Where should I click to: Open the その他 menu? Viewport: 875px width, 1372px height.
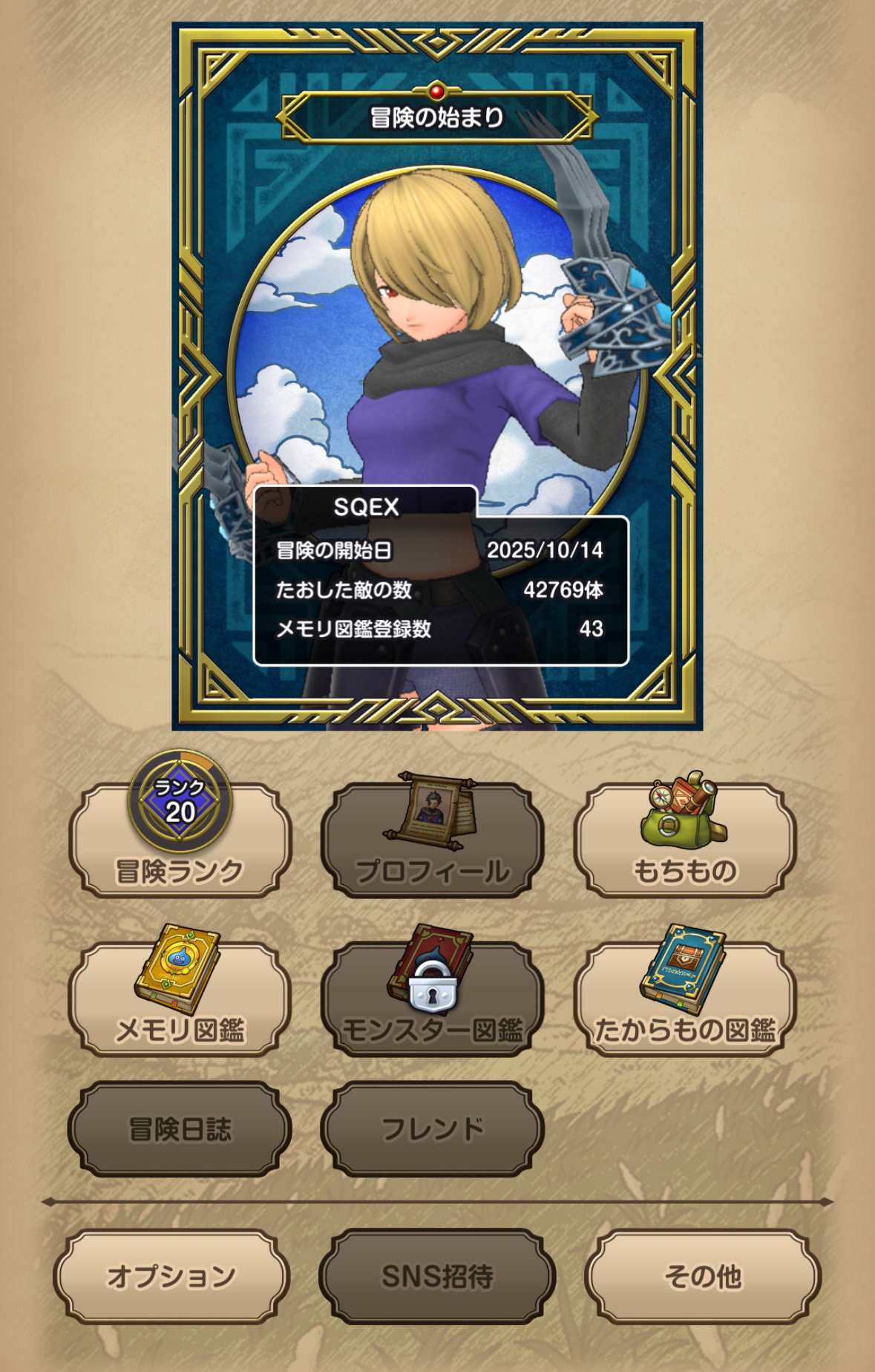pyautogui.click(x=702, y=1276)
